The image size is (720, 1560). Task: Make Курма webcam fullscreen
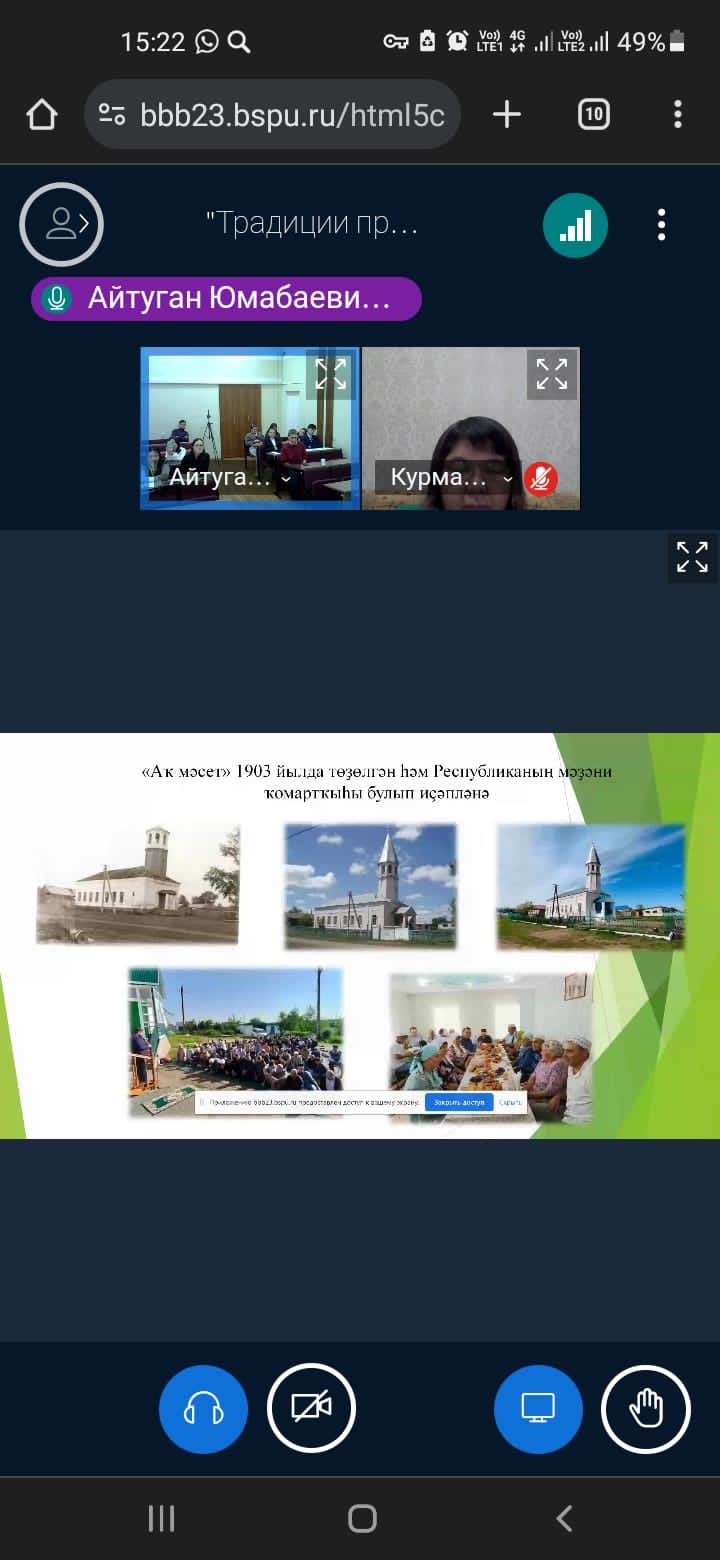(552, 374)
